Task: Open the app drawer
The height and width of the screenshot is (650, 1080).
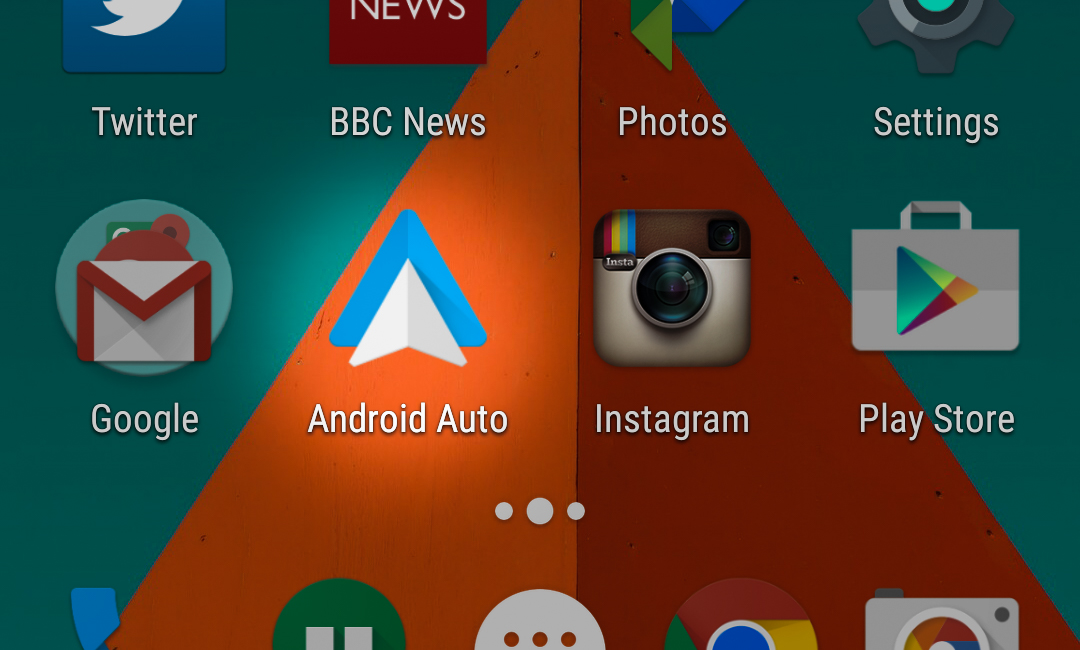Action: tap(540, 625)
